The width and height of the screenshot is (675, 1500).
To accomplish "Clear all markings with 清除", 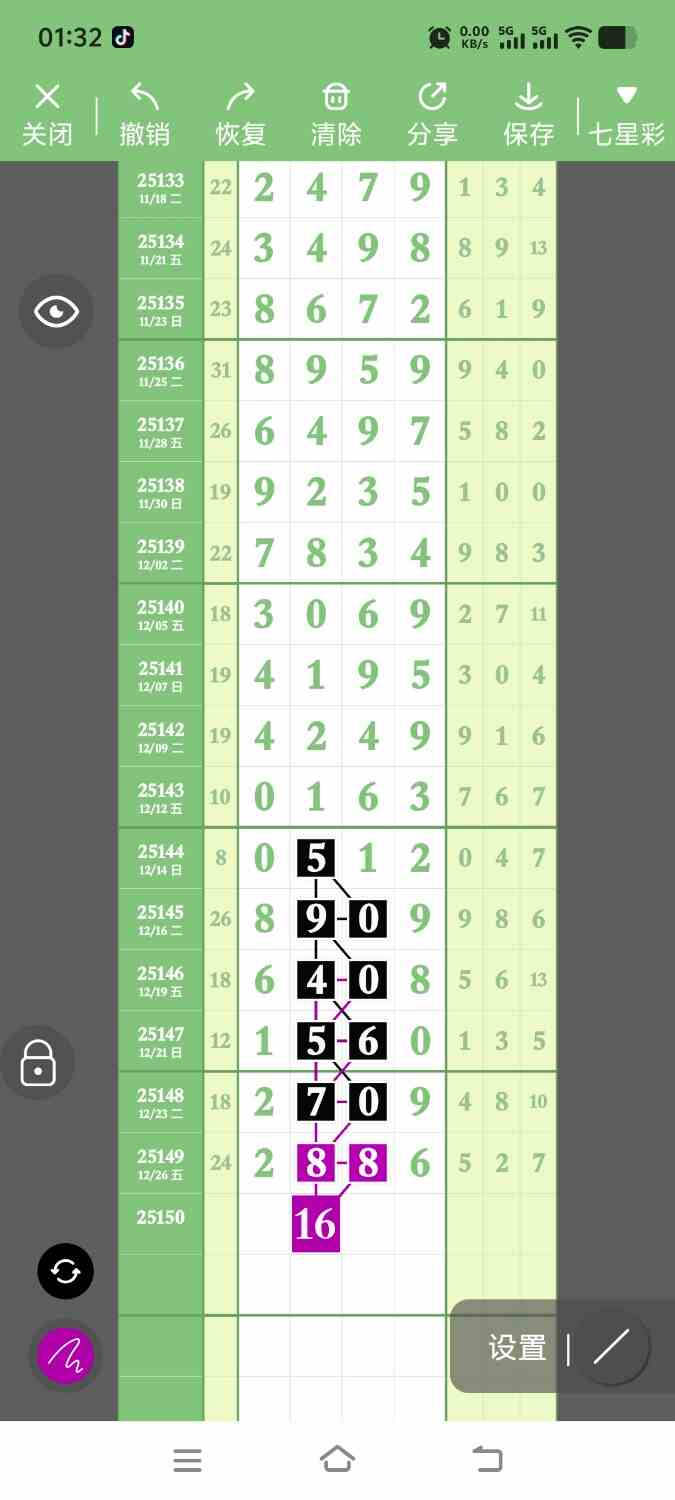I will coord(336,115).
